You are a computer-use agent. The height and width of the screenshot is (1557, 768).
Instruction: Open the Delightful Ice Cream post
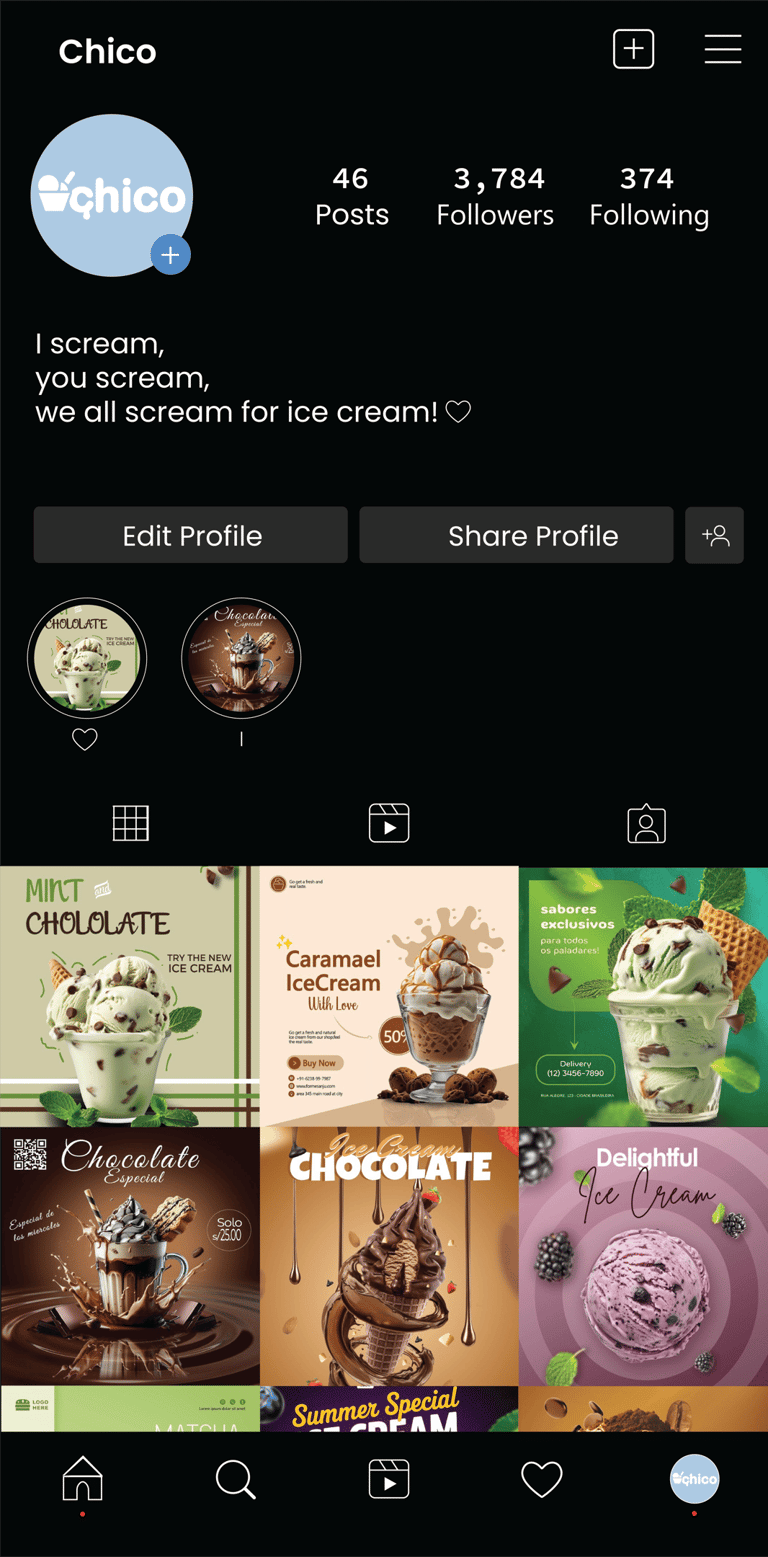(x=643, y=1256)
